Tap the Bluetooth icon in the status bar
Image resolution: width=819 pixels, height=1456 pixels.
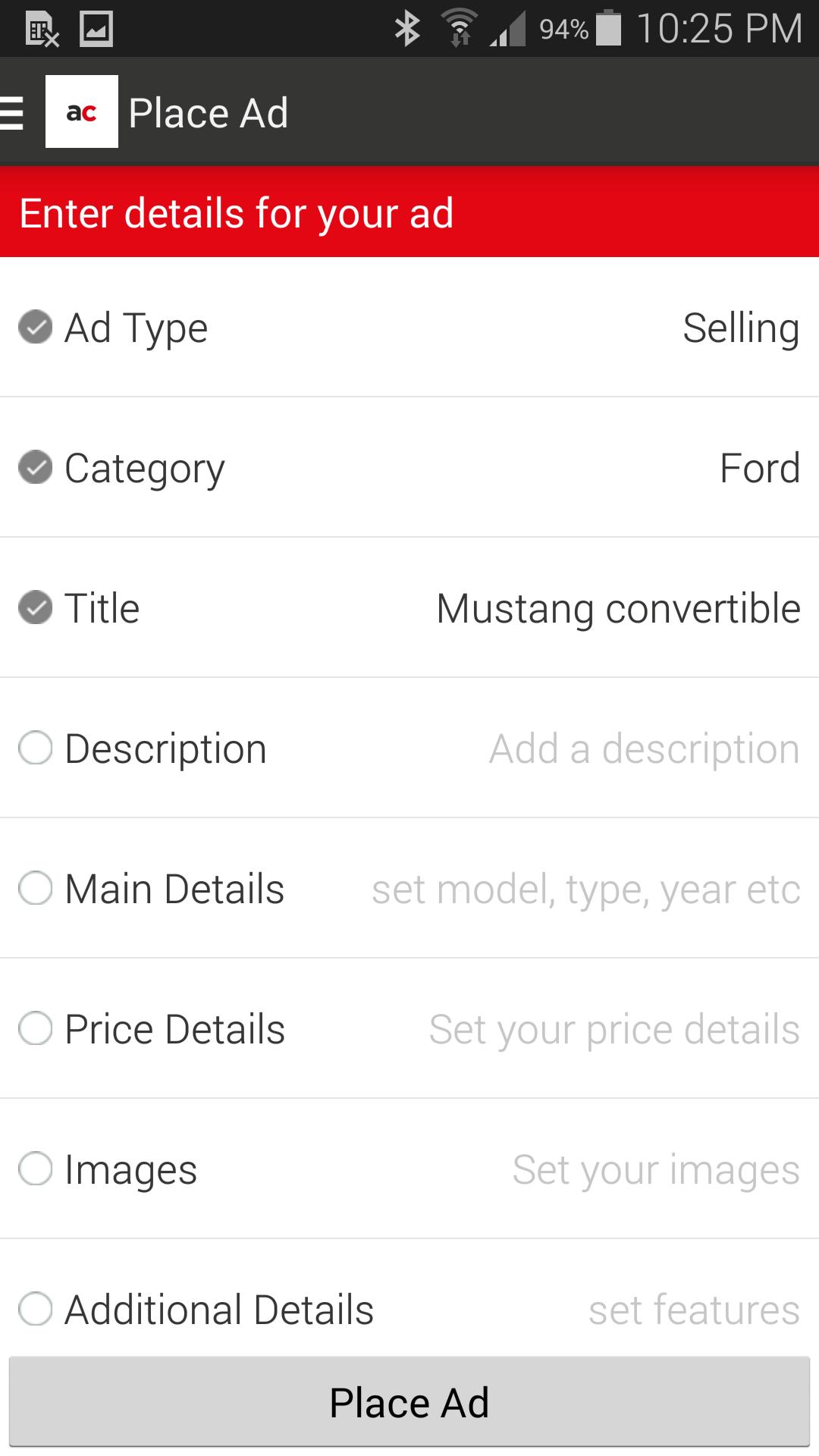point(407,27)
